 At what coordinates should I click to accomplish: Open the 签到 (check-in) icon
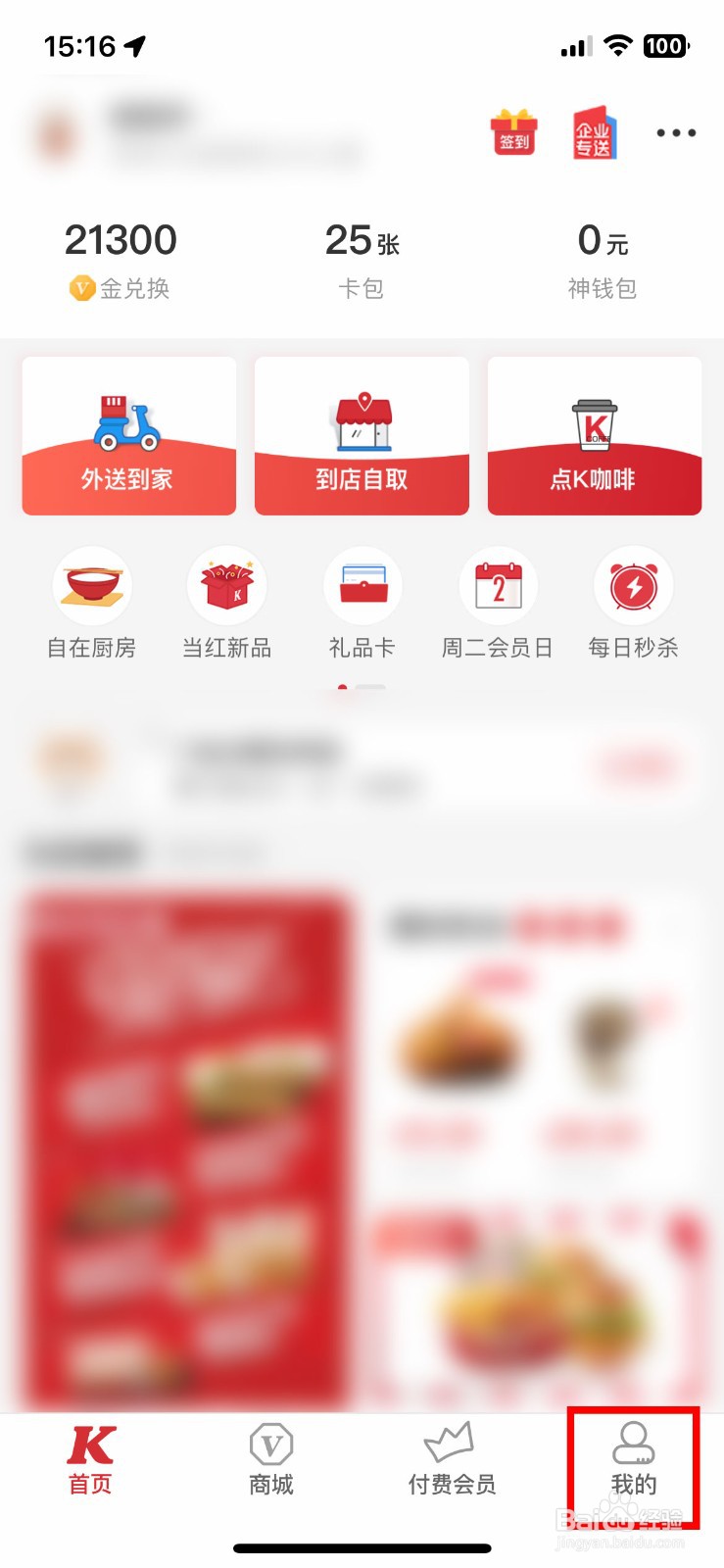click(x=513, y=135)
